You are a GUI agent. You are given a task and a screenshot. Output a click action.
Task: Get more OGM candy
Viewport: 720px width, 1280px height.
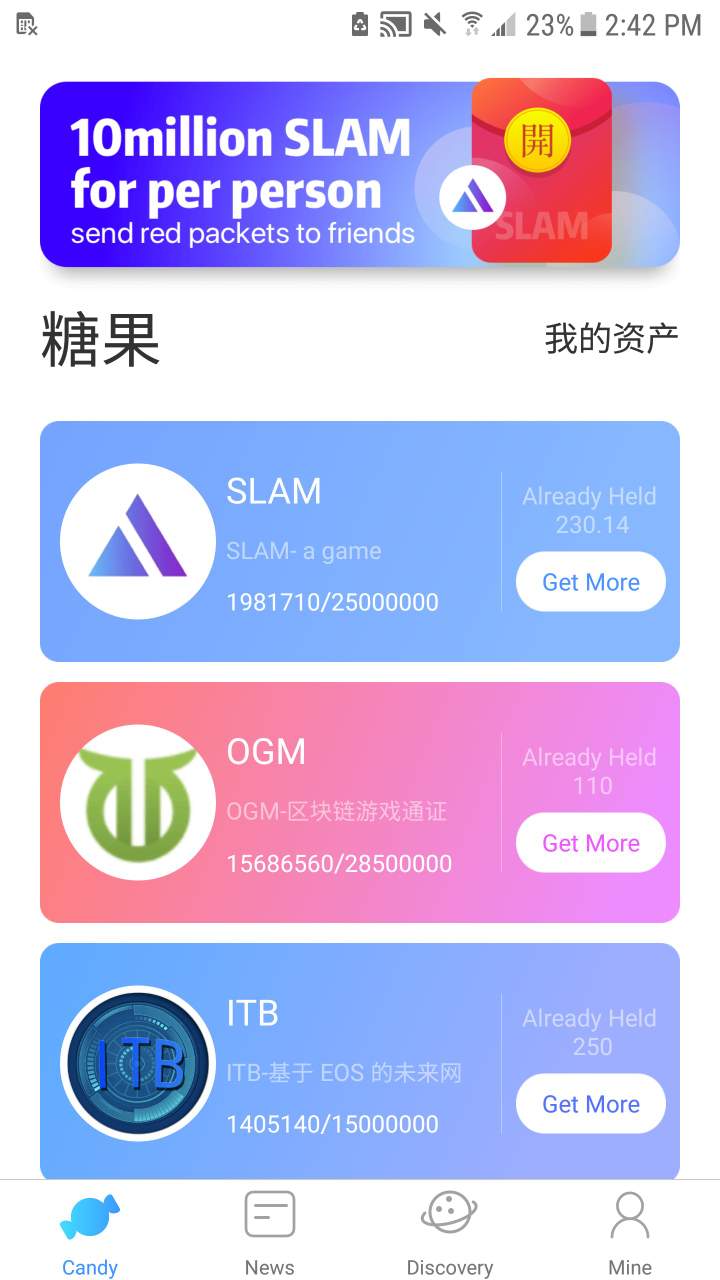coord(590,843)
